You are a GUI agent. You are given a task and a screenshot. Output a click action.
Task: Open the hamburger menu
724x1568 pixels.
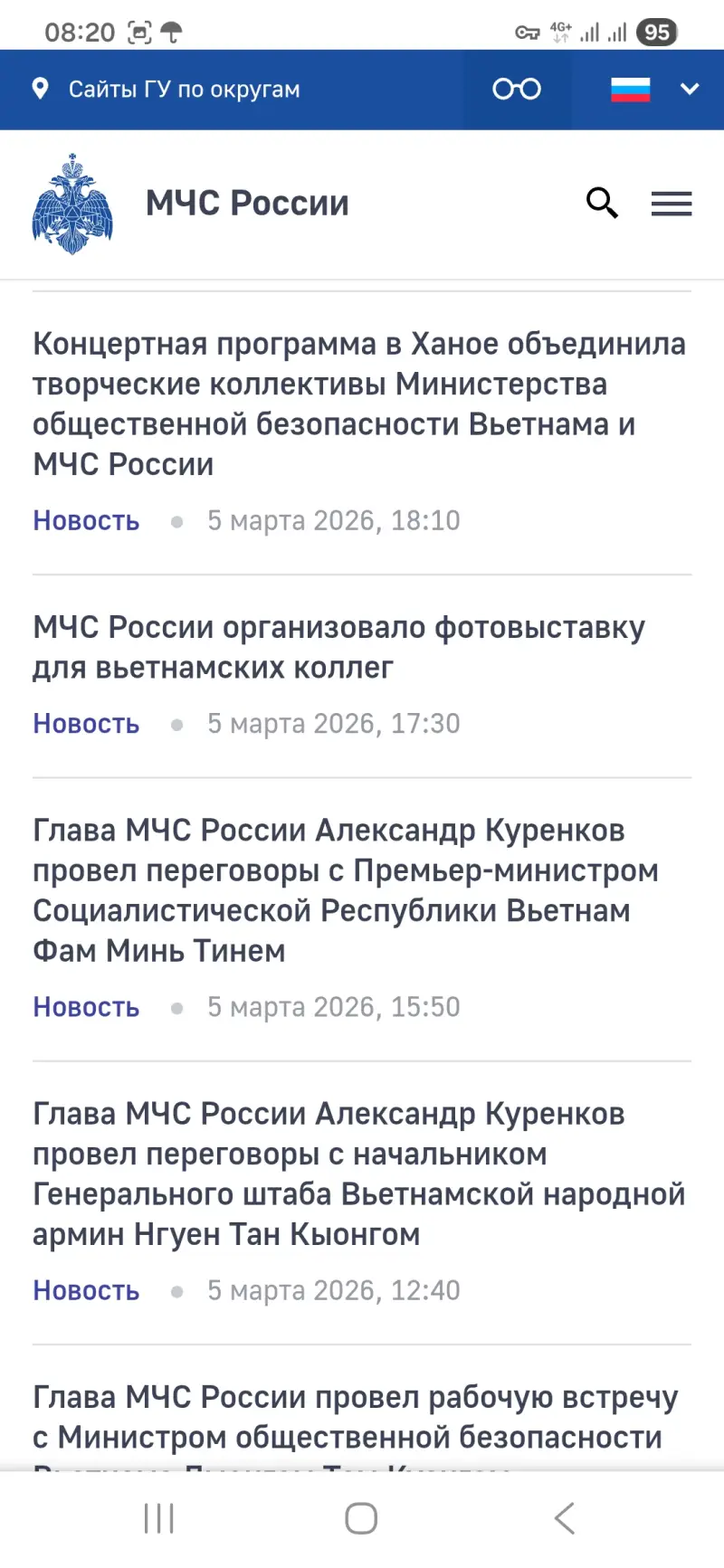click(x=672, y=204)
